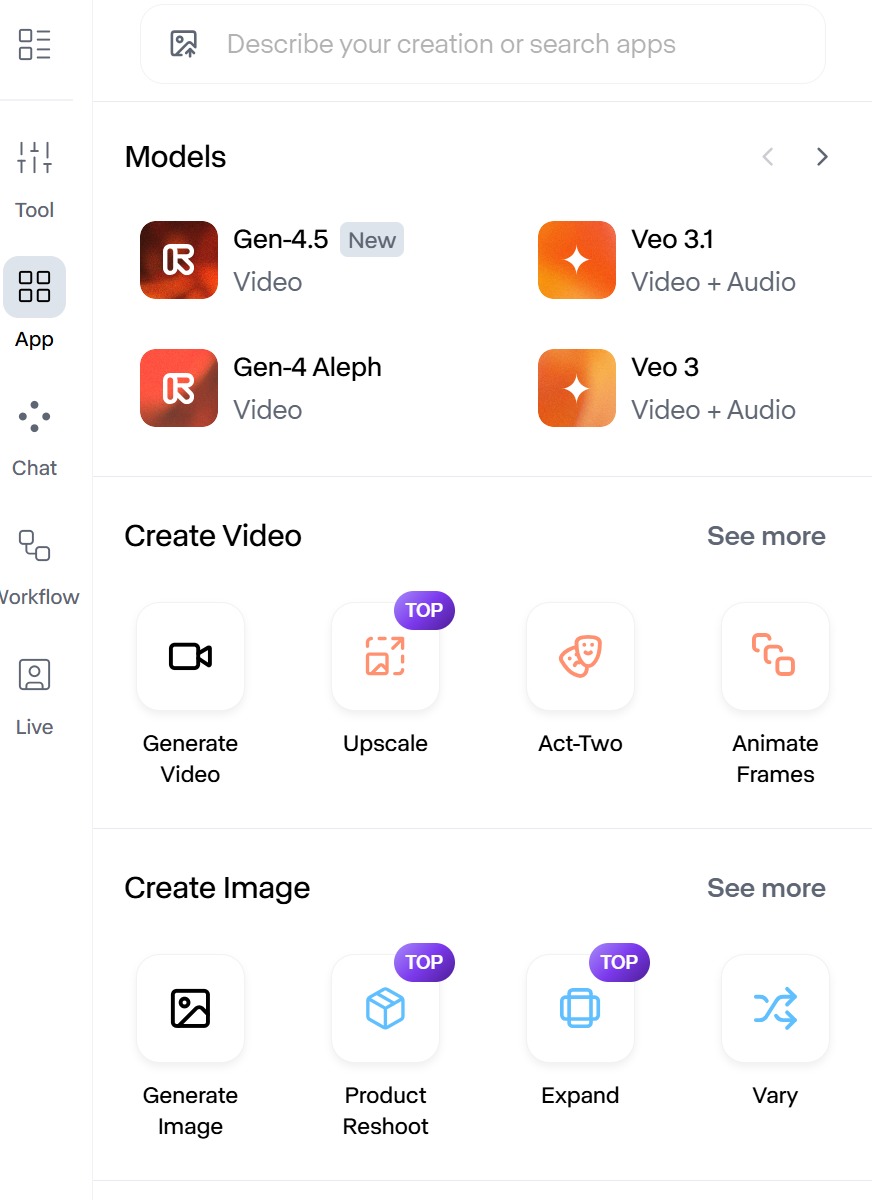
Task: Open the sidebar menu icon
Action: (35, 45)
